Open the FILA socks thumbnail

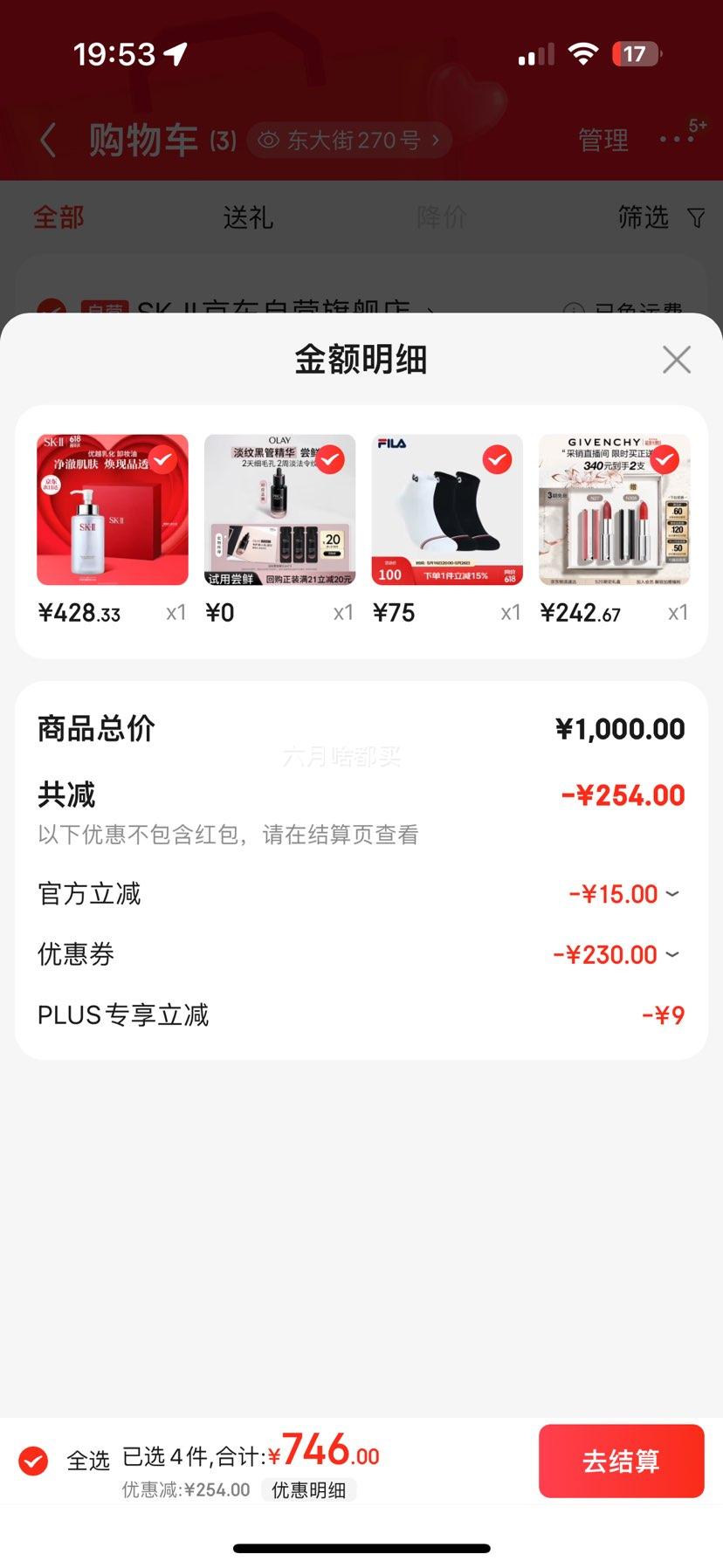point(447,510)
